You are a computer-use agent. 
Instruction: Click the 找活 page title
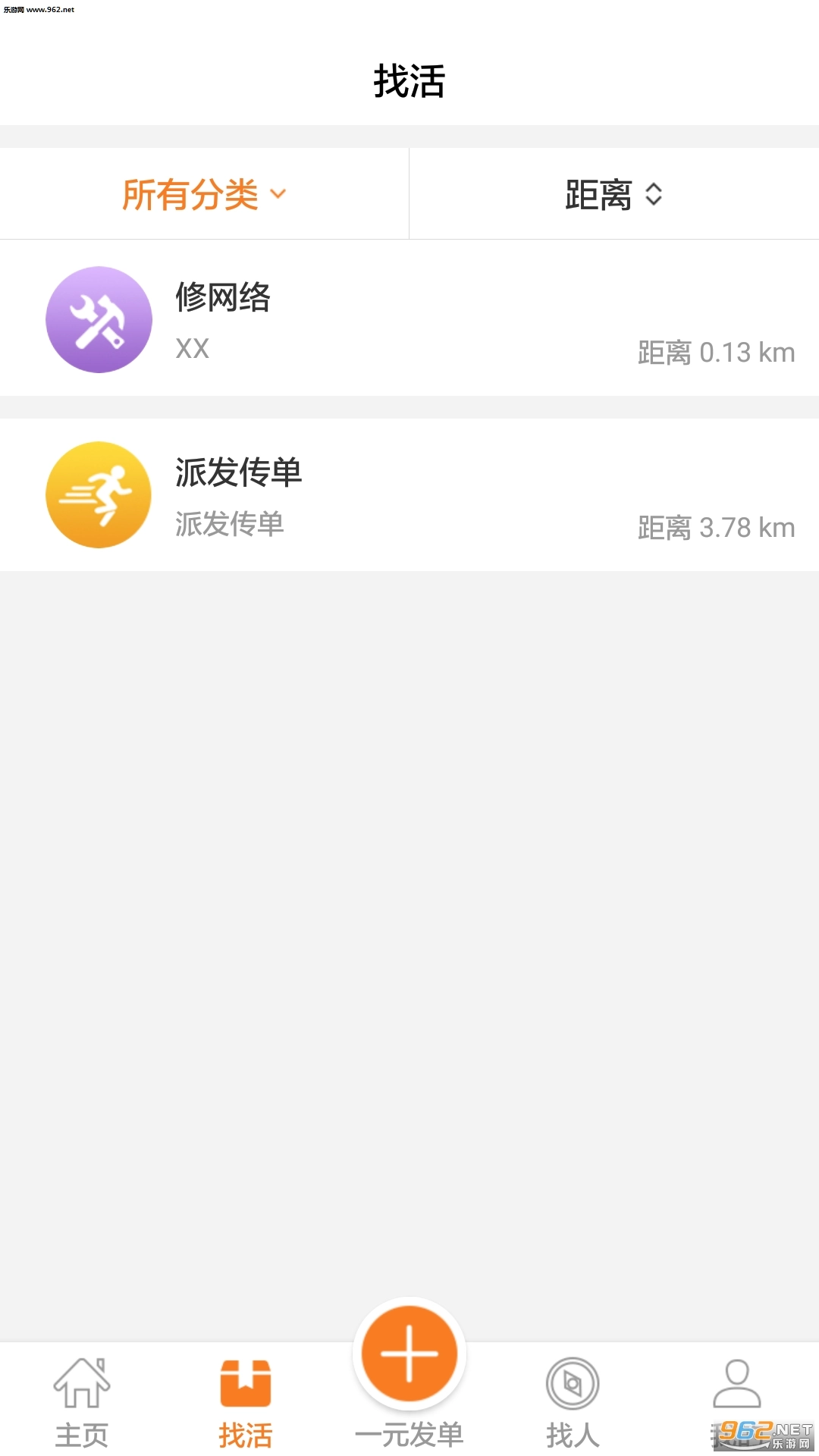point(409,82)
